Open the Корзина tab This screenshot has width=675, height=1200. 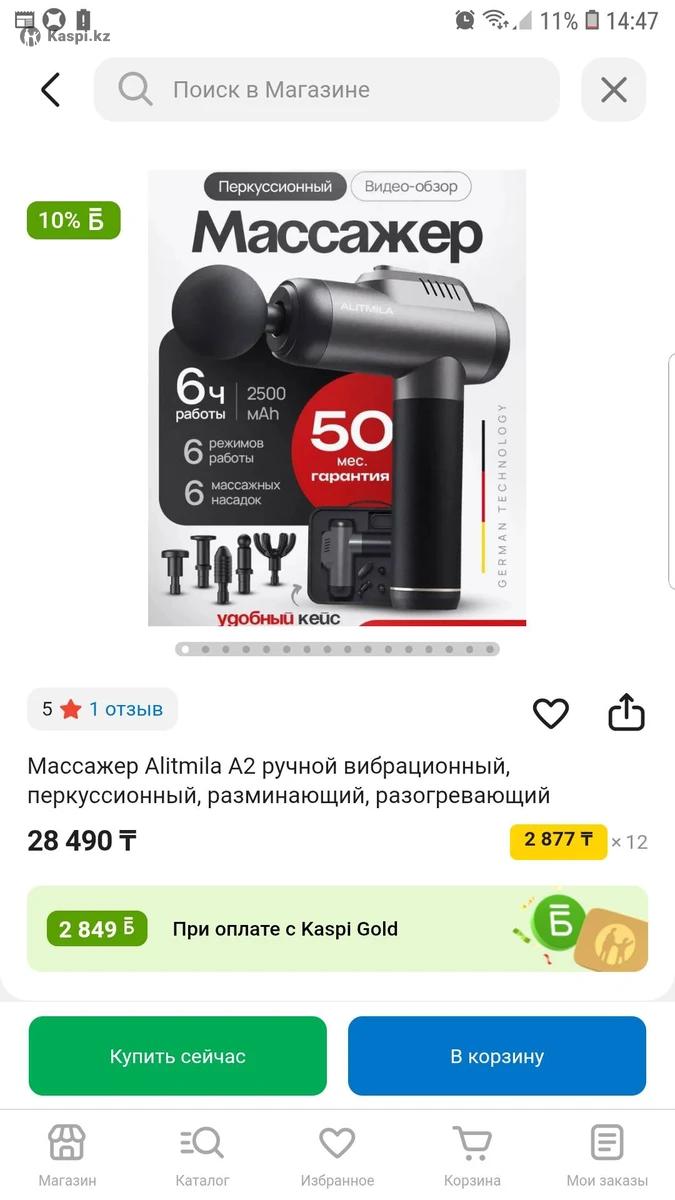(472, 1155)
